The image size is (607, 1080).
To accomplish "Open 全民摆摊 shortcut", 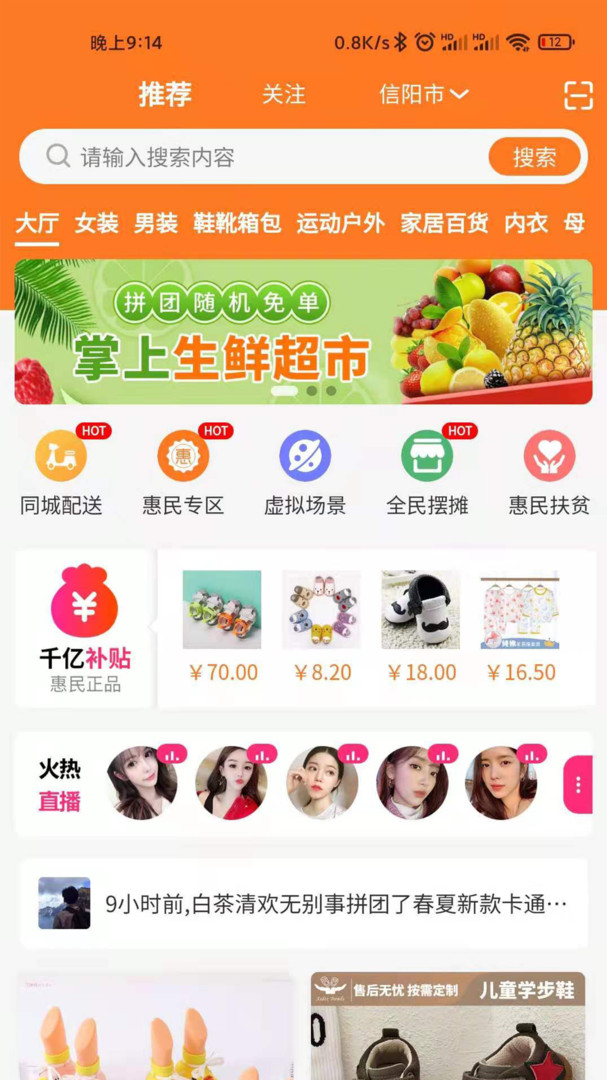I will (x=427, y=471).
